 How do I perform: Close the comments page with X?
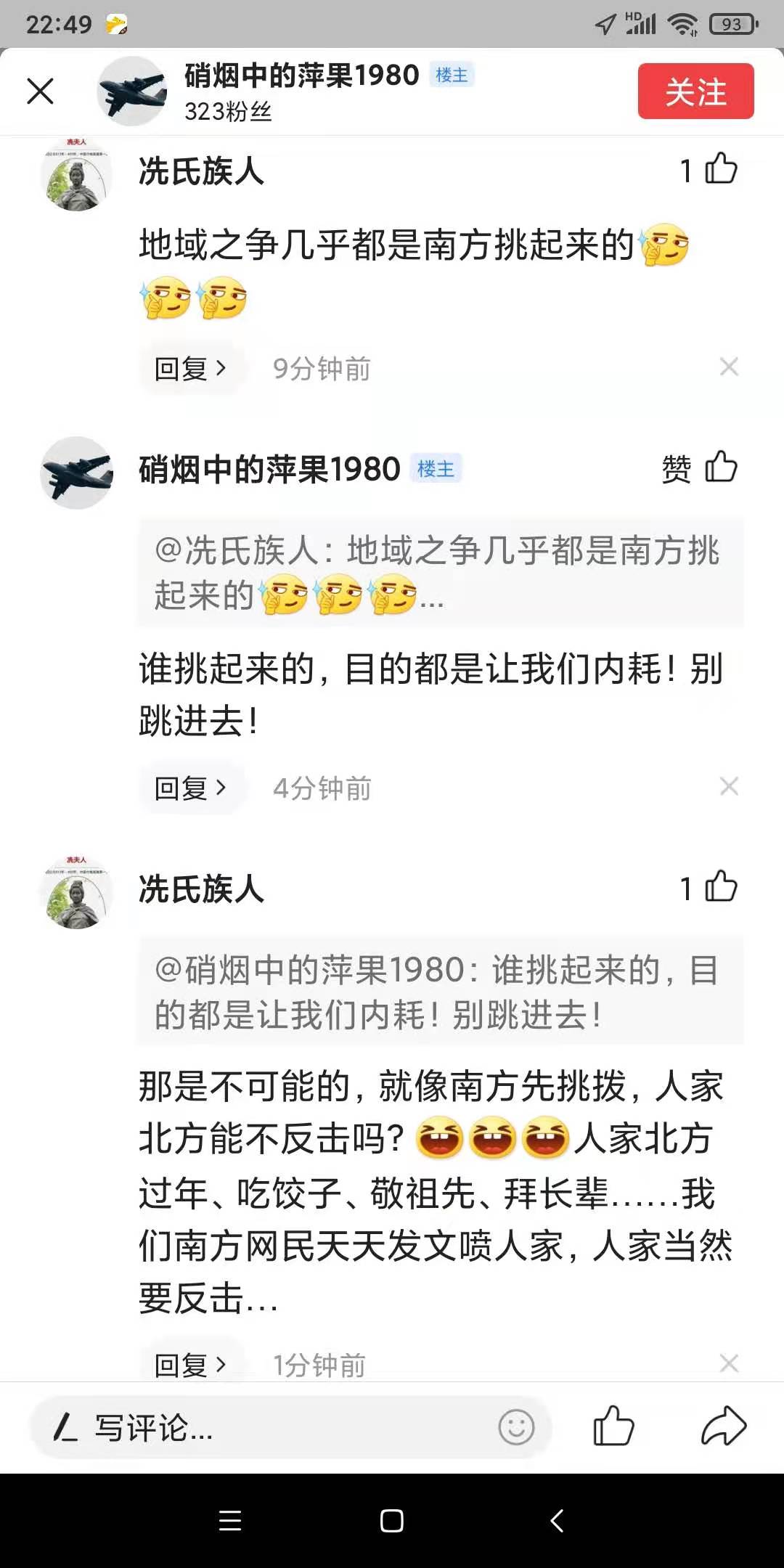click(x=41, y=91)
